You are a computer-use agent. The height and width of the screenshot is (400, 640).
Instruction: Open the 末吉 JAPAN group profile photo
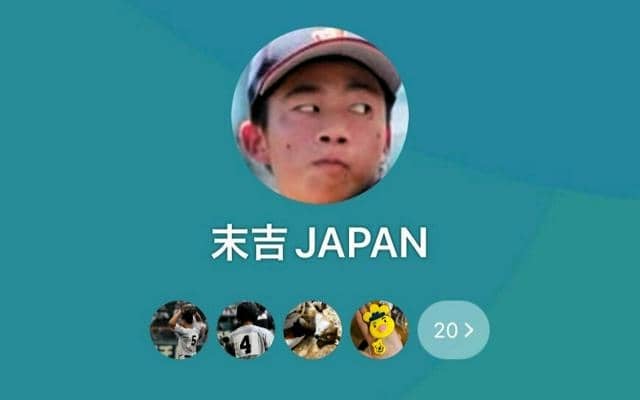(319, 115)
